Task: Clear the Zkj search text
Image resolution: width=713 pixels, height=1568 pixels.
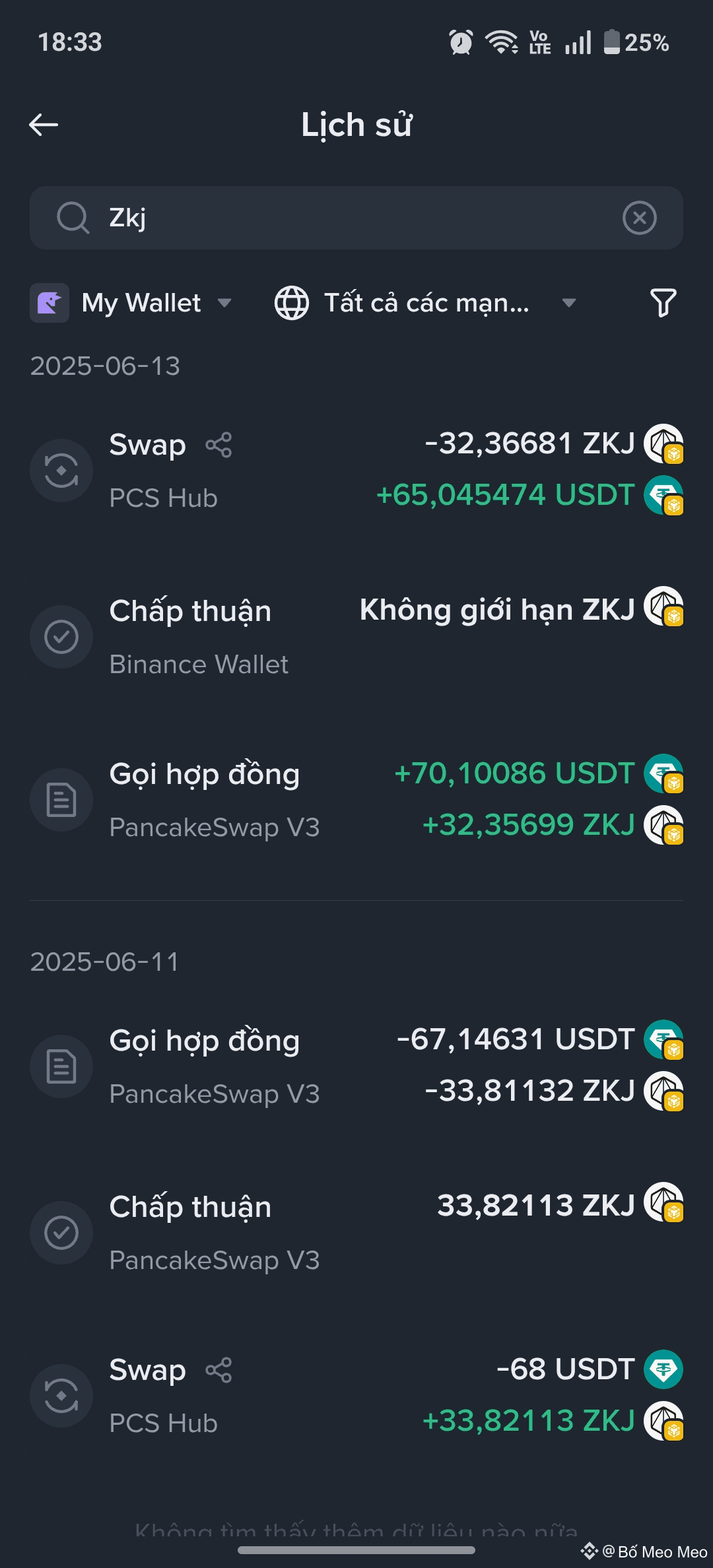Action: pos(639,218)
